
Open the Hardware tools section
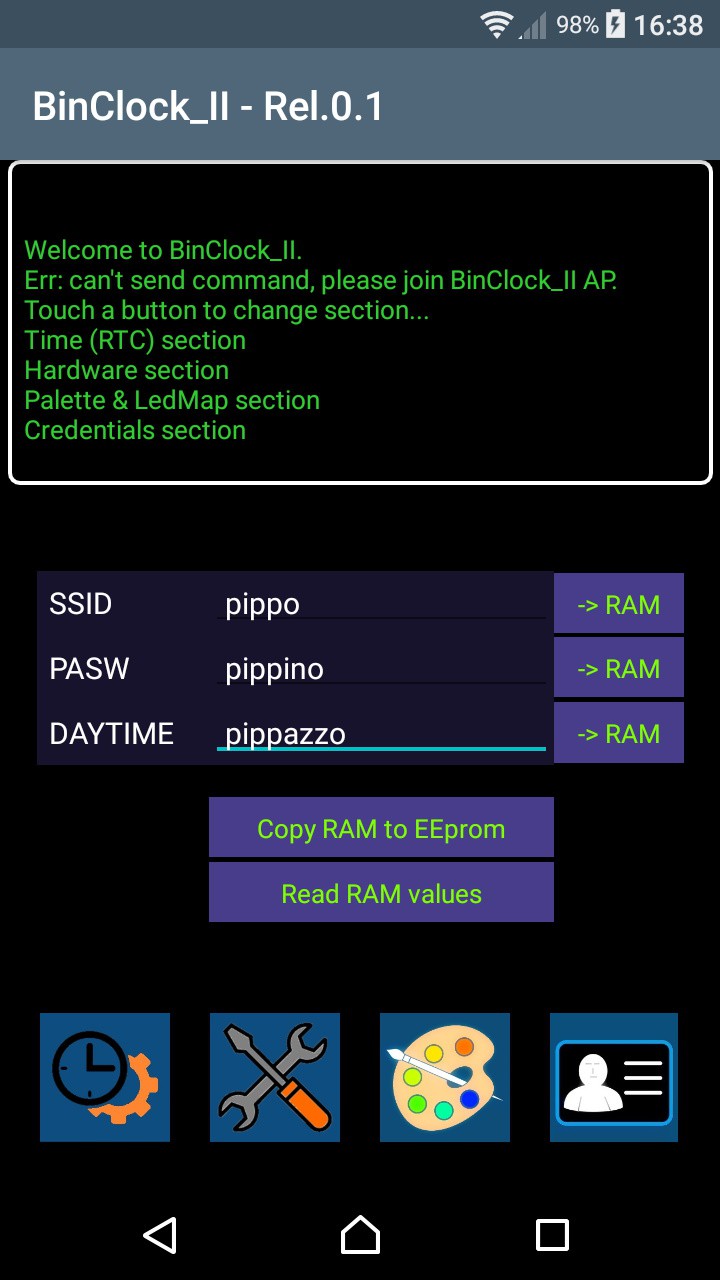(275, 1077)
